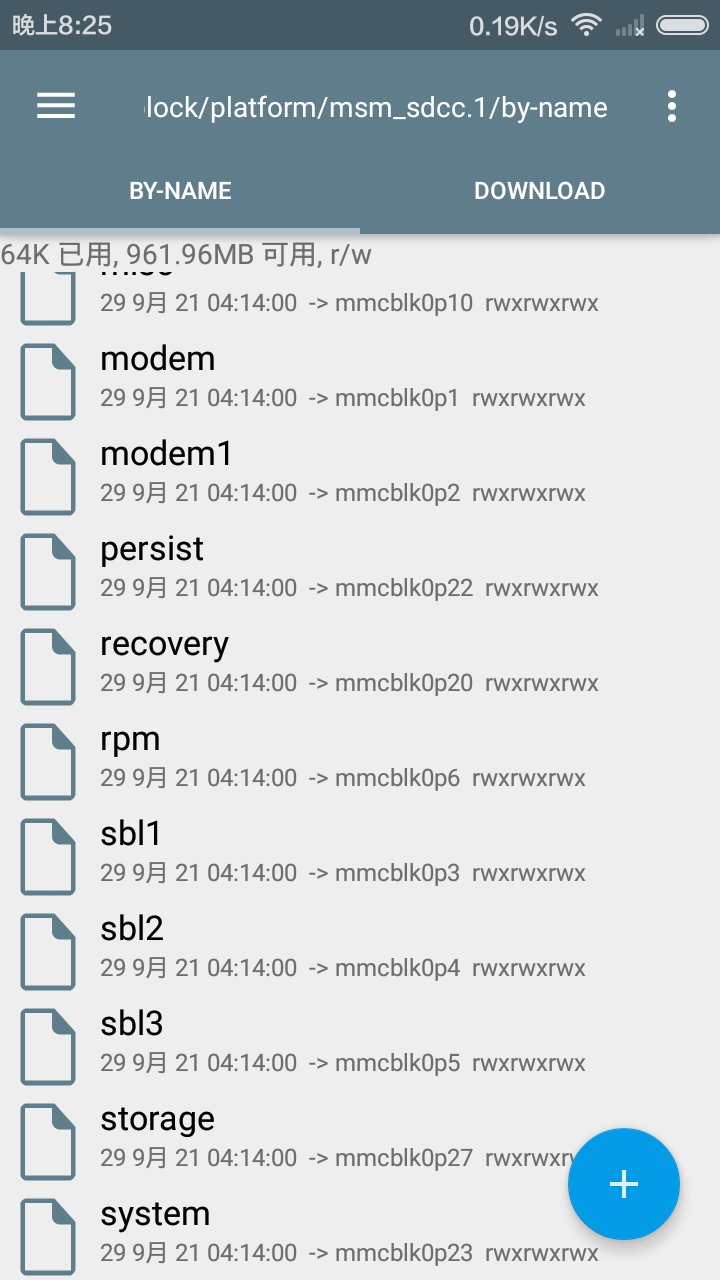
Task: Open the overflow options menu
Action: pyautogui.click(x=672, y=106)
